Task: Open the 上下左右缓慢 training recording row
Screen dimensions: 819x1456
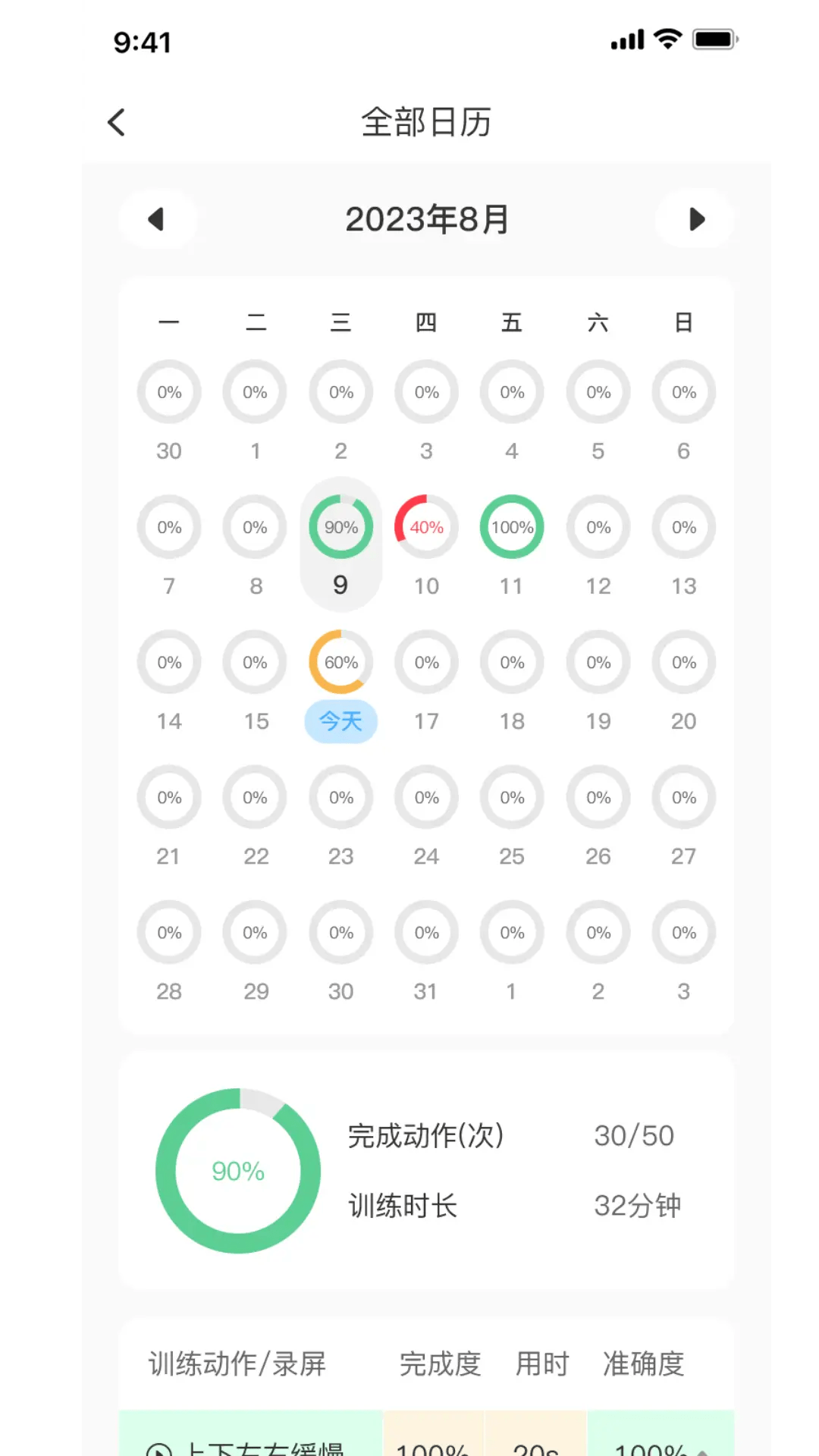Action: (x=250, y=1441)
